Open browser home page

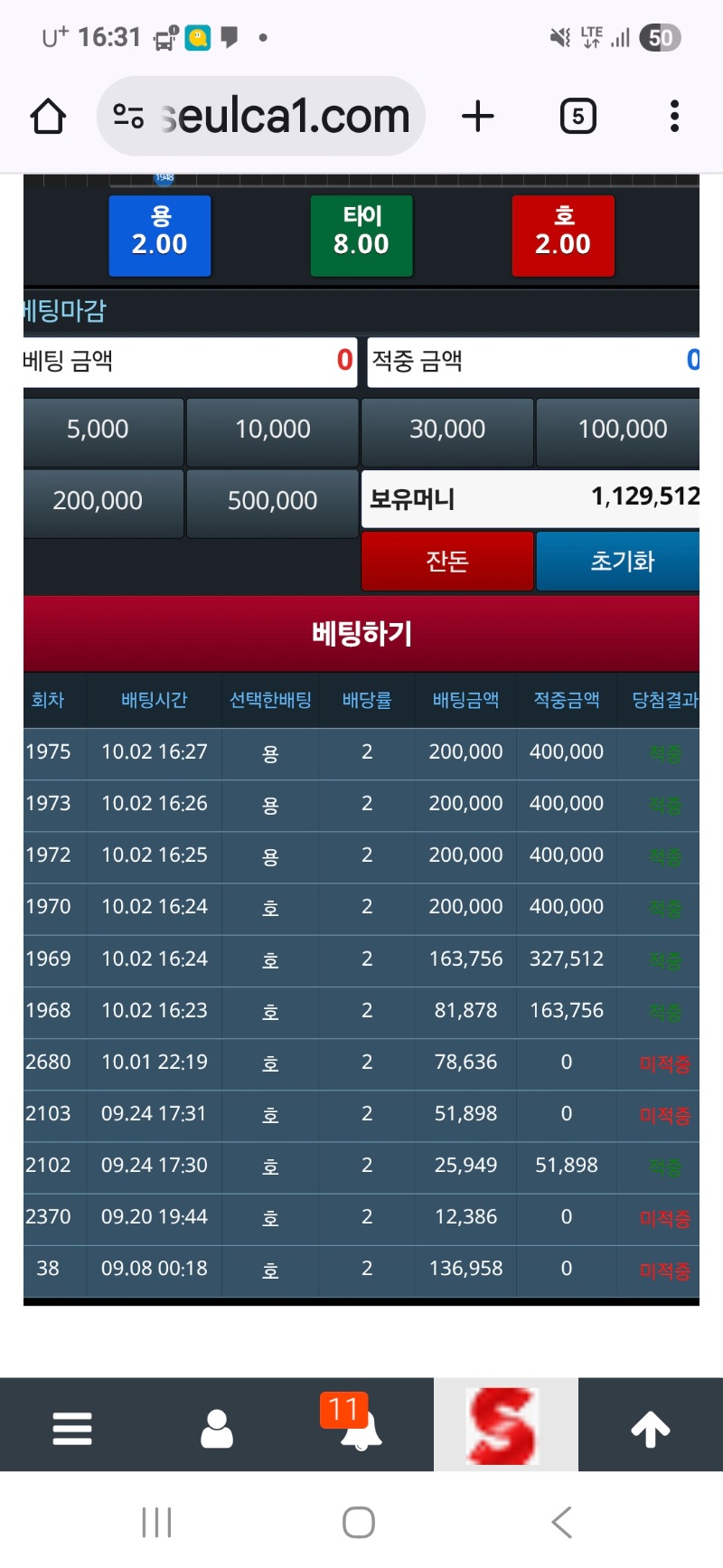coord(48,117)
